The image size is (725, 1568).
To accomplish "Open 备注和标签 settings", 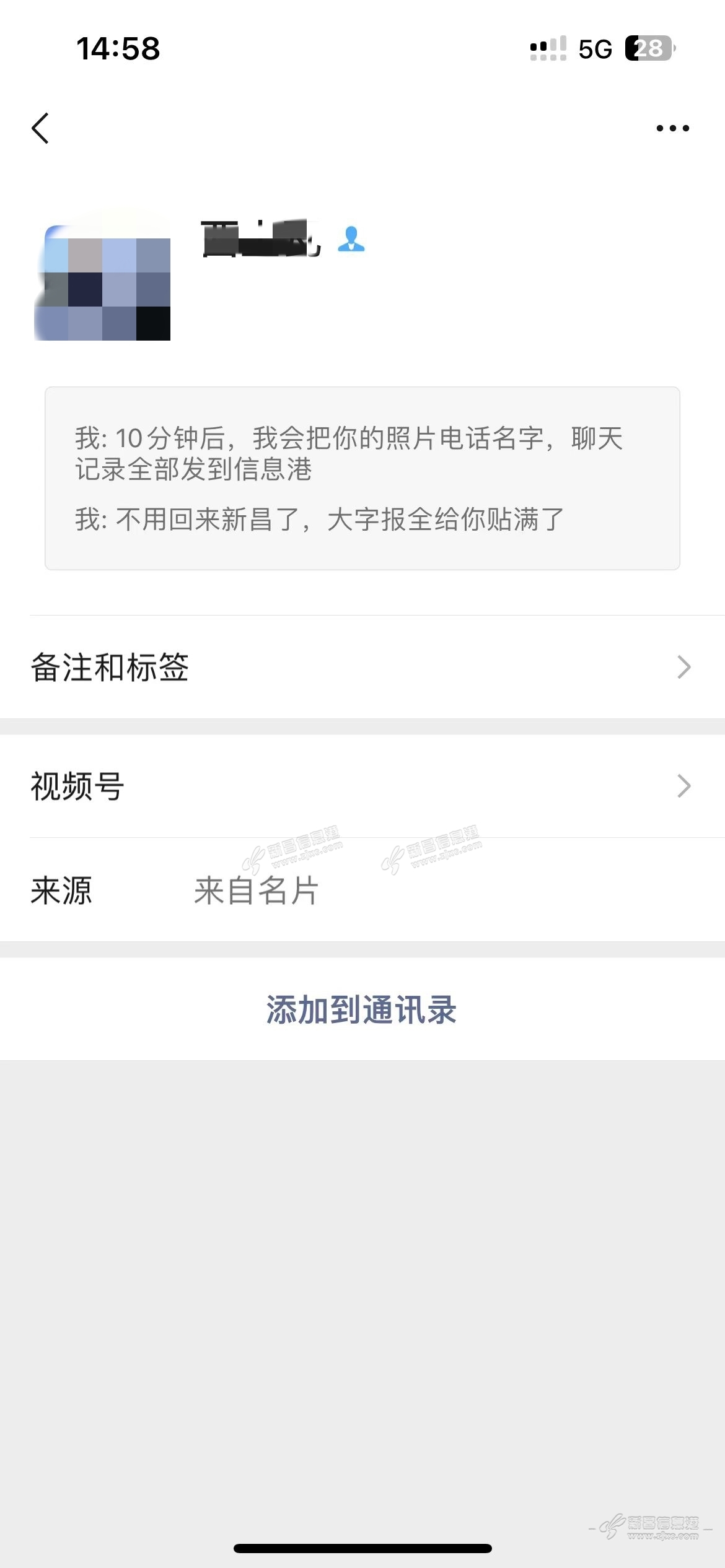I will (x=362, y=667).
